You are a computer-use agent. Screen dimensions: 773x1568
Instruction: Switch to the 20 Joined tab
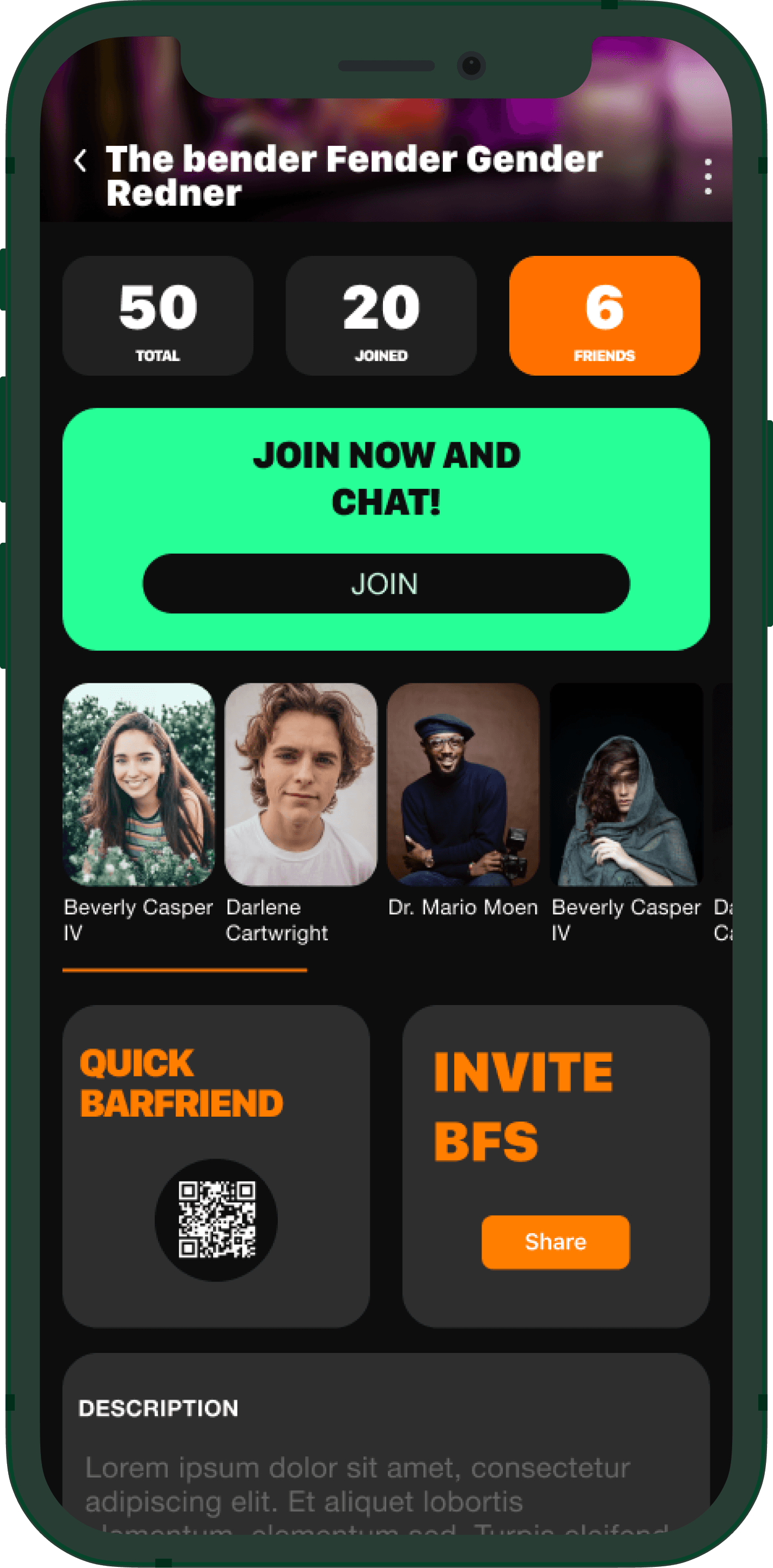point(381,316)
